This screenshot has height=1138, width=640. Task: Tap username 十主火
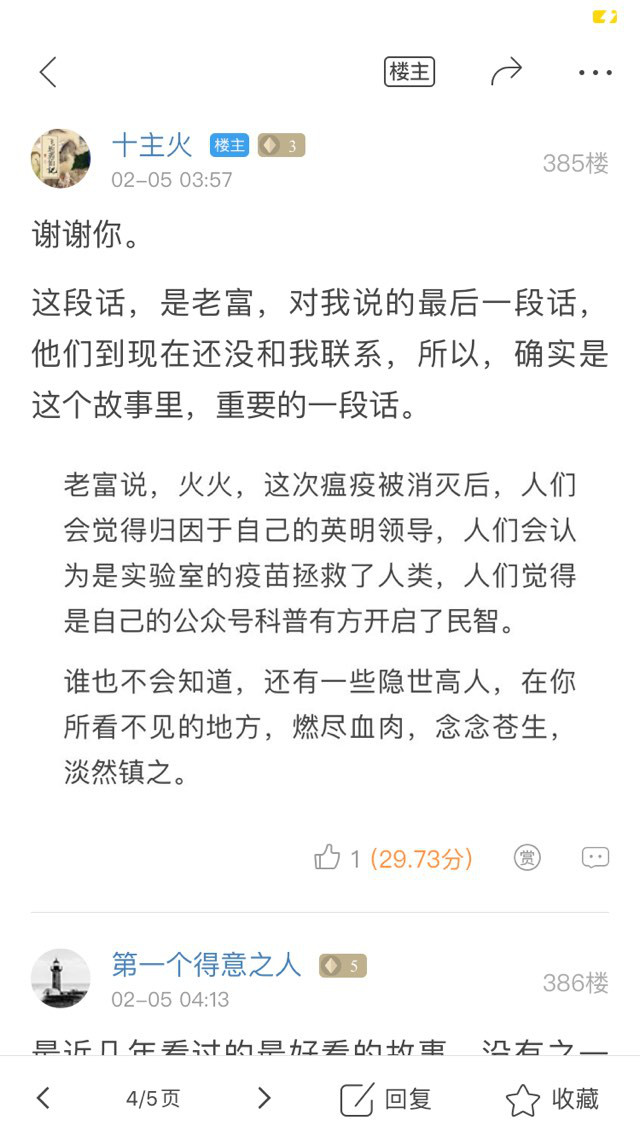click(152, 145)
